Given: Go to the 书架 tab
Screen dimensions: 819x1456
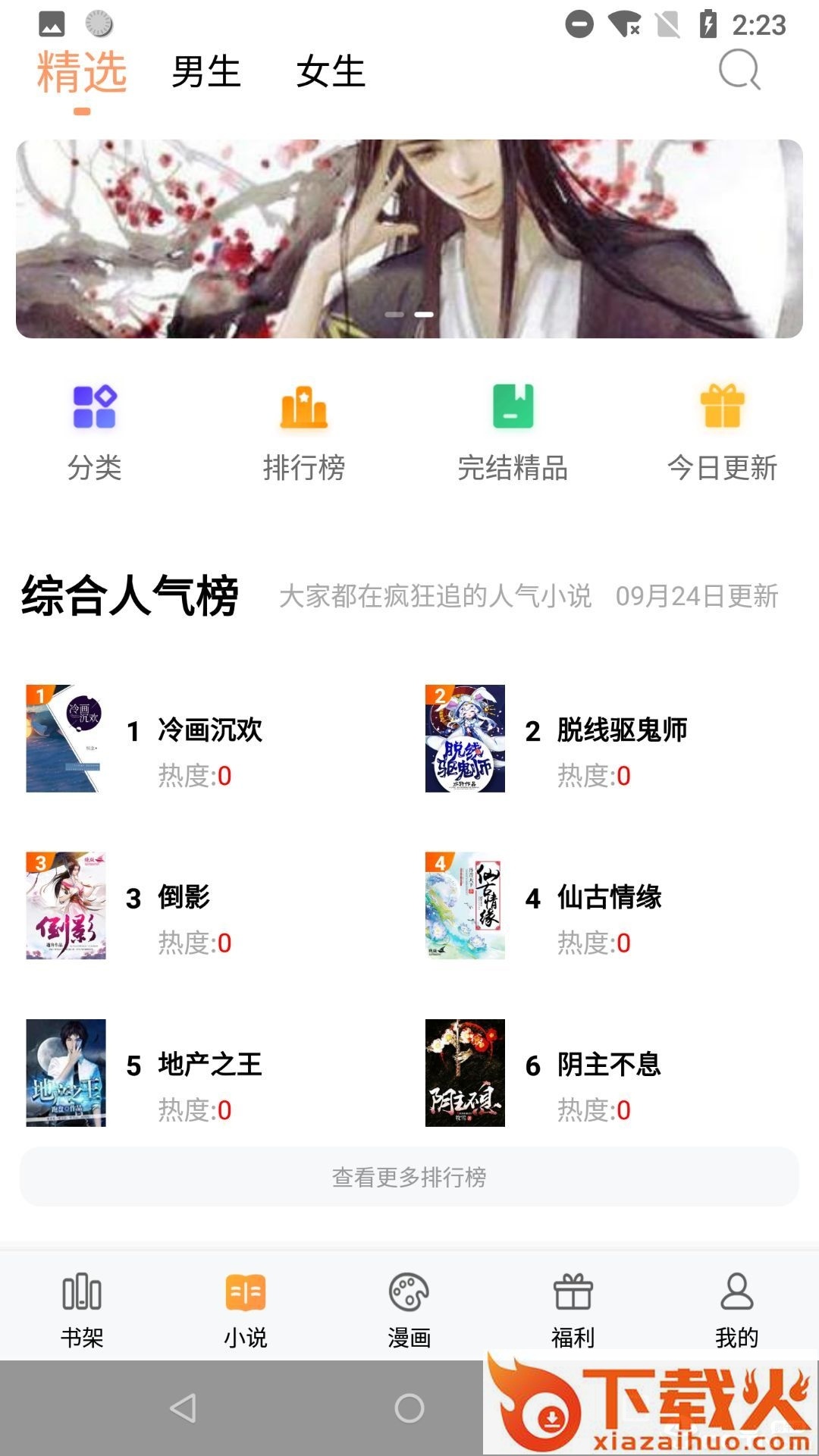Looking at the screenshot, I should (x=82, y=1309).
